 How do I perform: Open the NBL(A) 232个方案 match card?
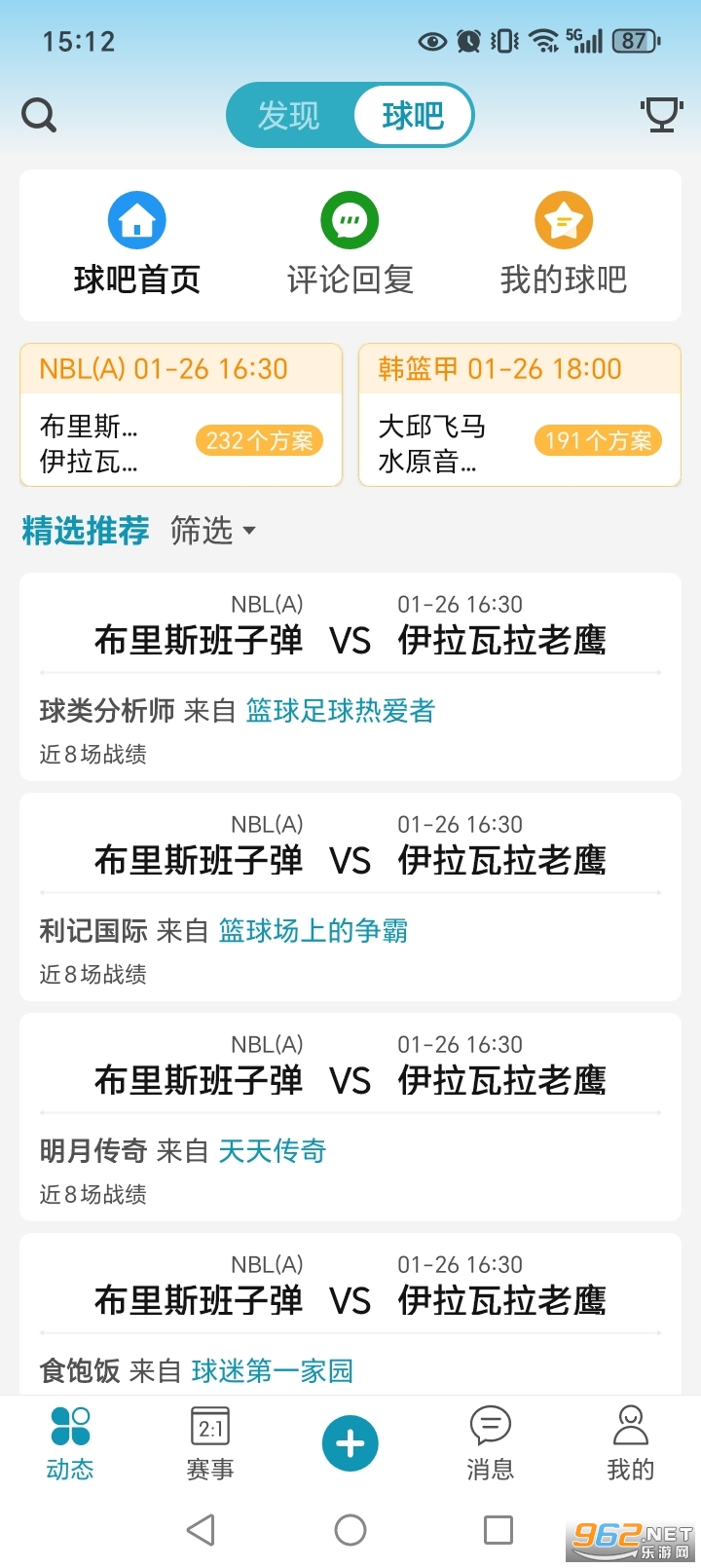(x=181, y=416)
